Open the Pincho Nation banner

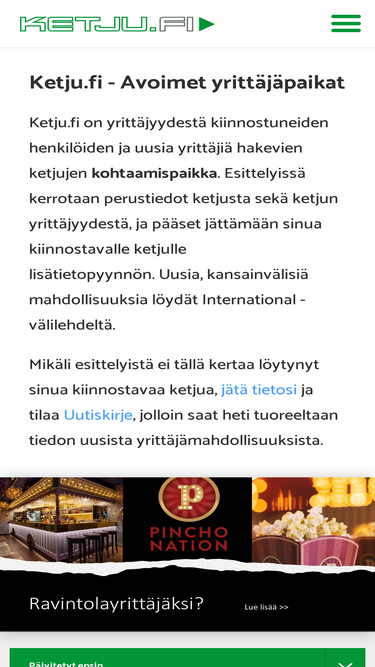coord(188,553)
